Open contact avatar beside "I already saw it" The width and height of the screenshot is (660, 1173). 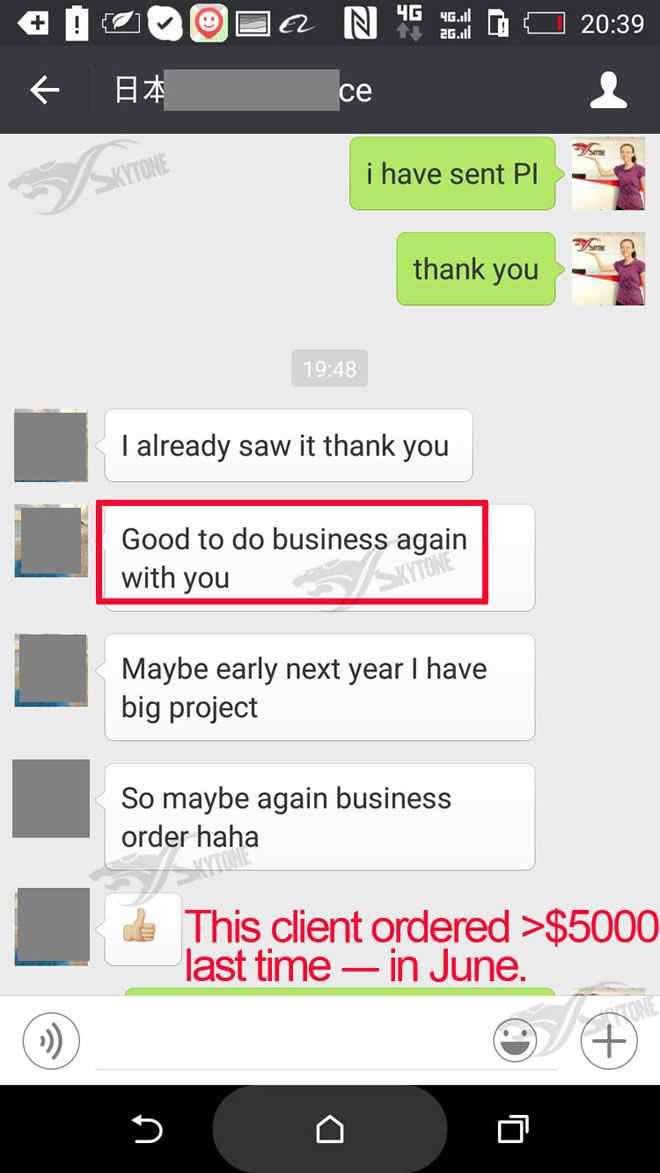[x=50, y=445]
